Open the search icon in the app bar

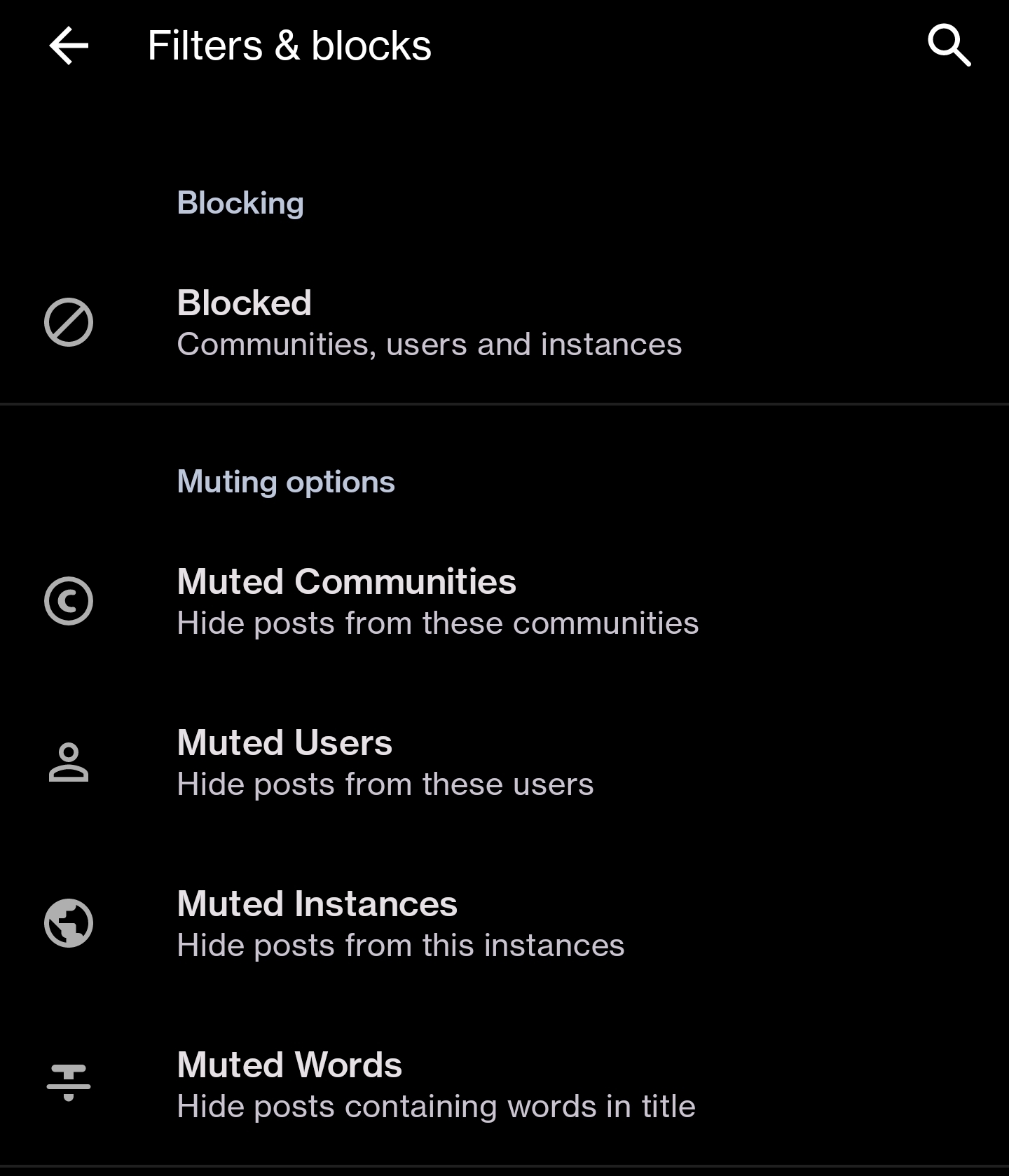(949, 46)
